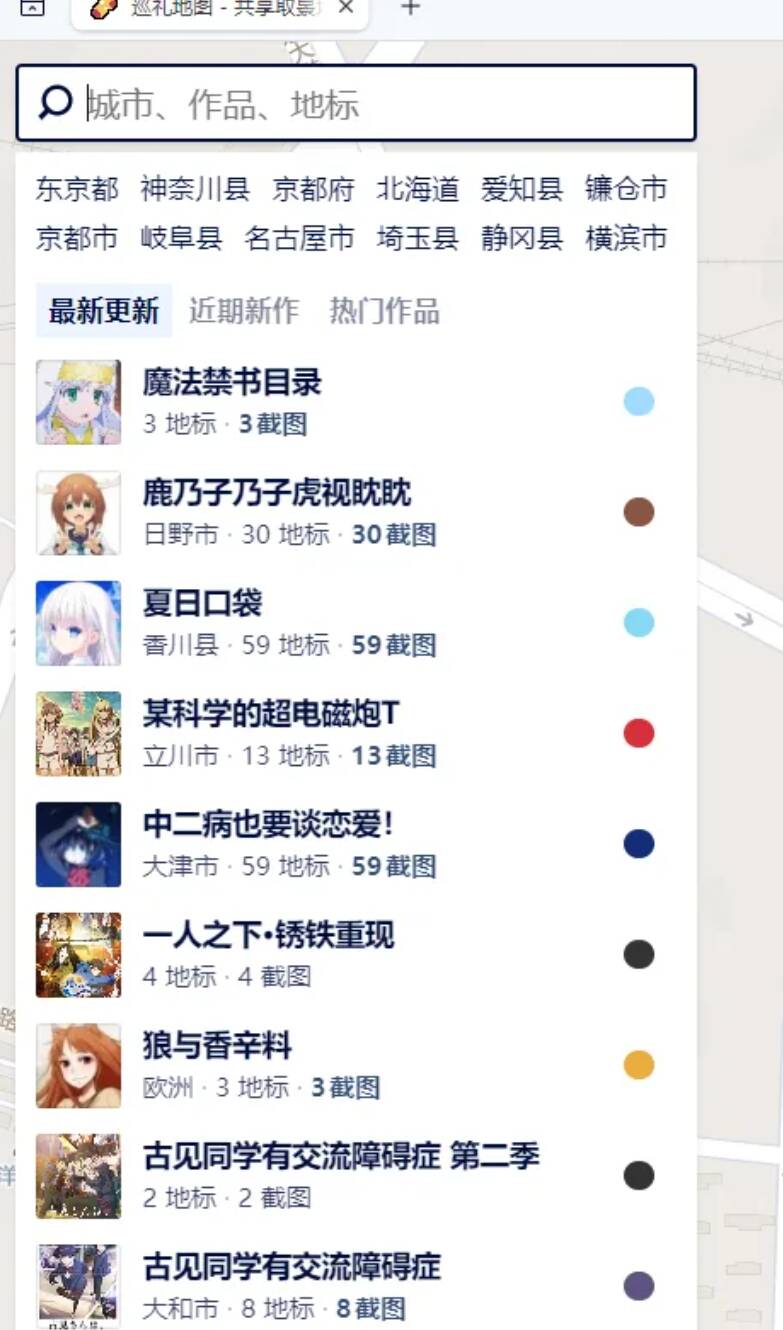Select the 横滨市 location chip
Viewport: 783px width, 1330px height.
[626, 238]
